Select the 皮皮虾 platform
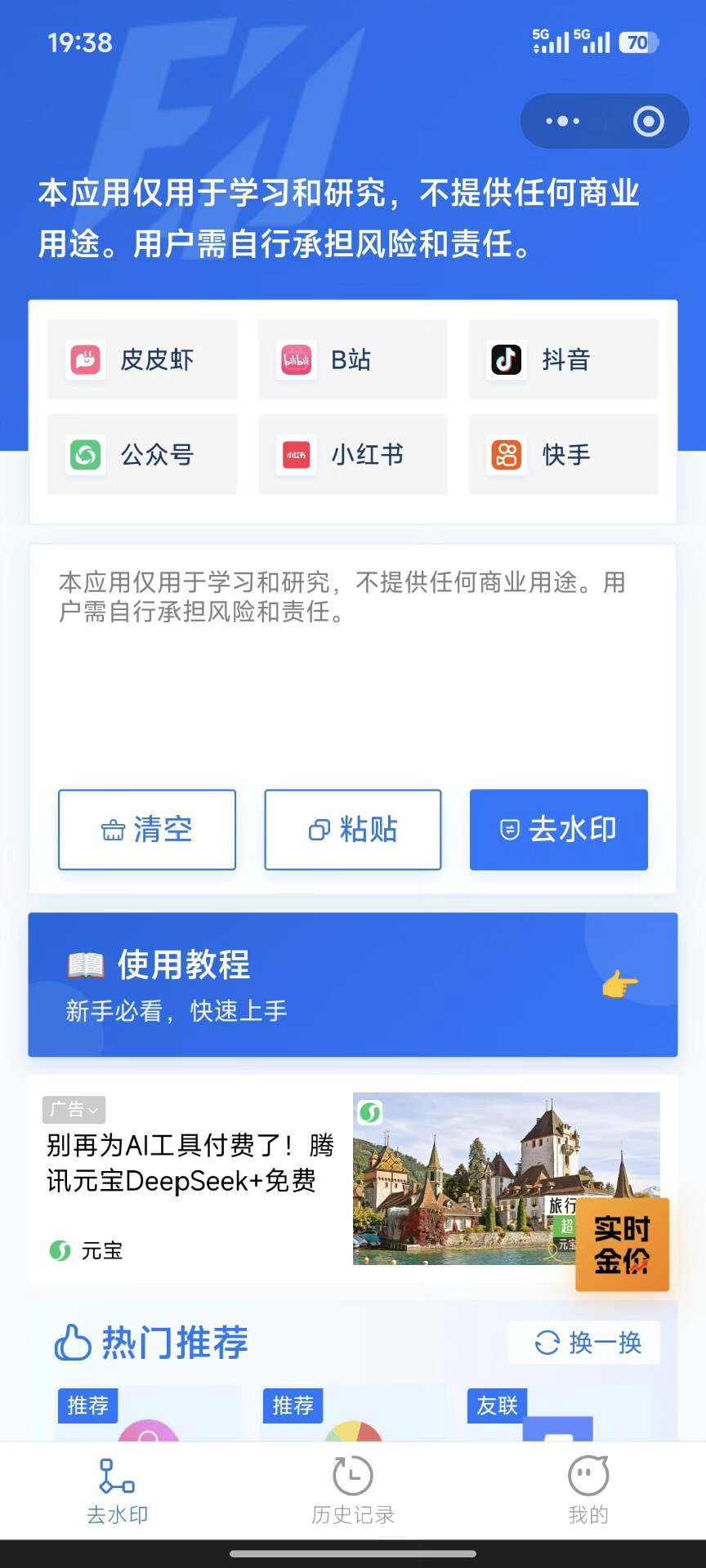 (x=142, y=360)
